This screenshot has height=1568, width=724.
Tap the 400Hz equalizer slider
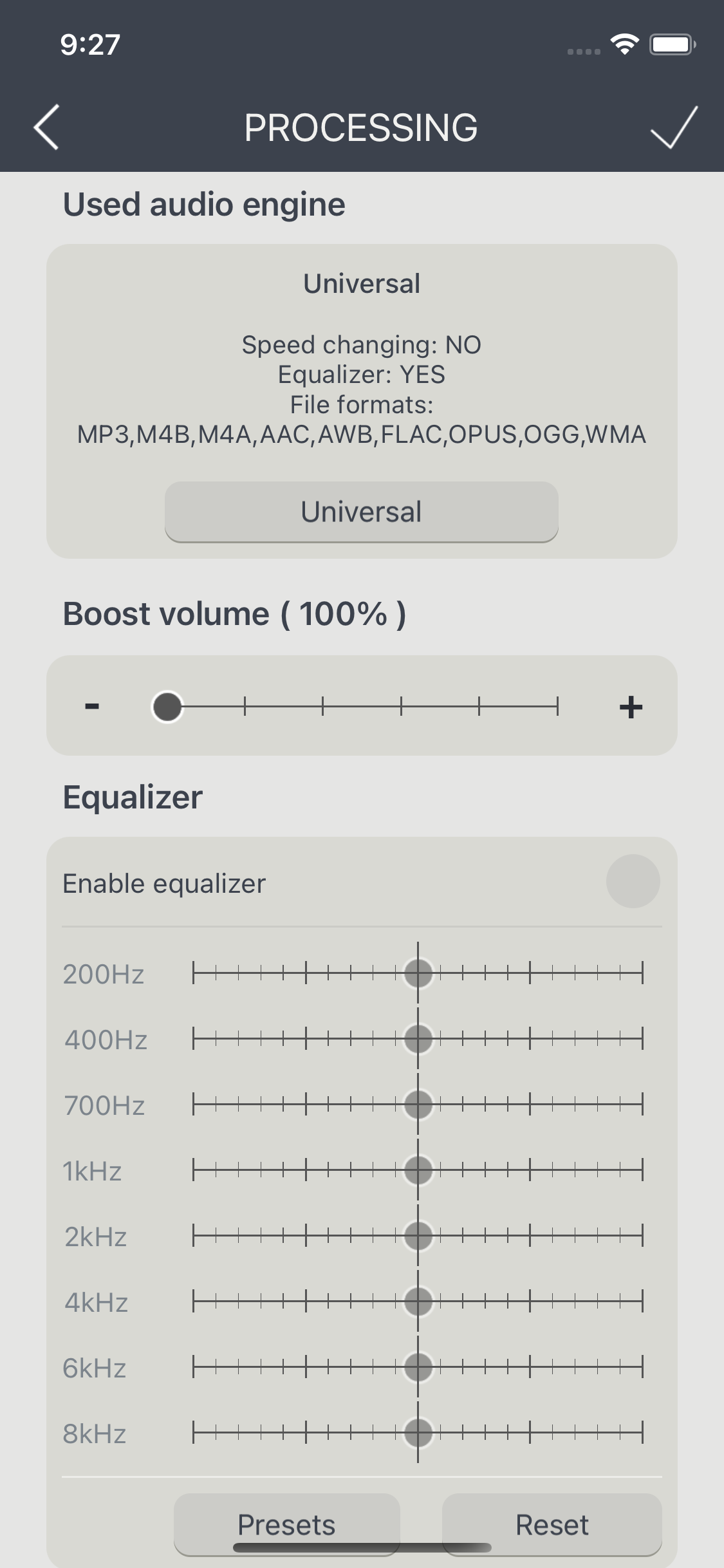point(418,1038)
